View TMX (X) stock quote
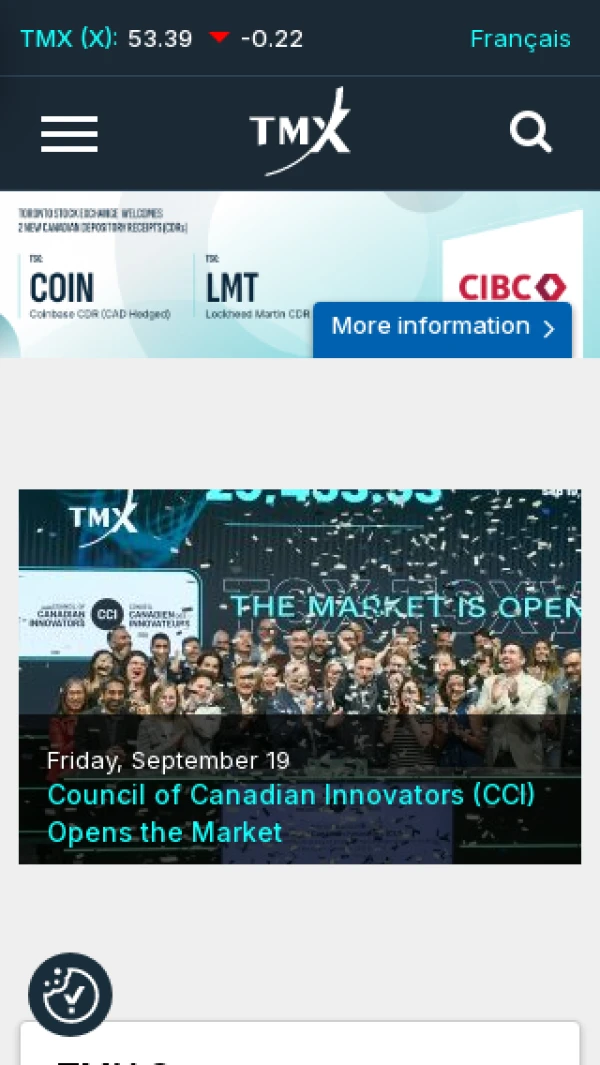The height and width of the screenshot is (1065, 600). (x=68, y=39)
